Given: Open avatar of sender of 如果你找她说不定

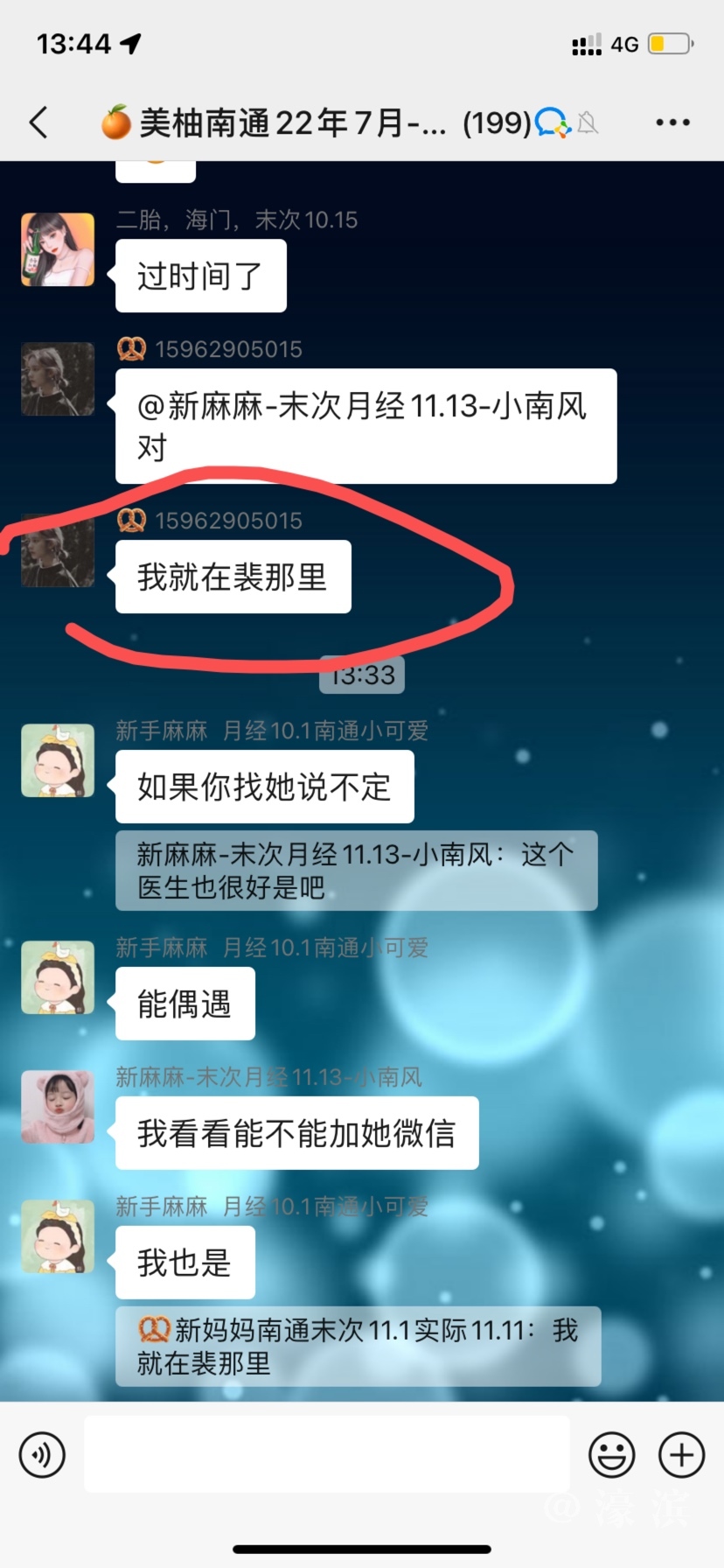Looking at the screenshot, I should point(58,760).
